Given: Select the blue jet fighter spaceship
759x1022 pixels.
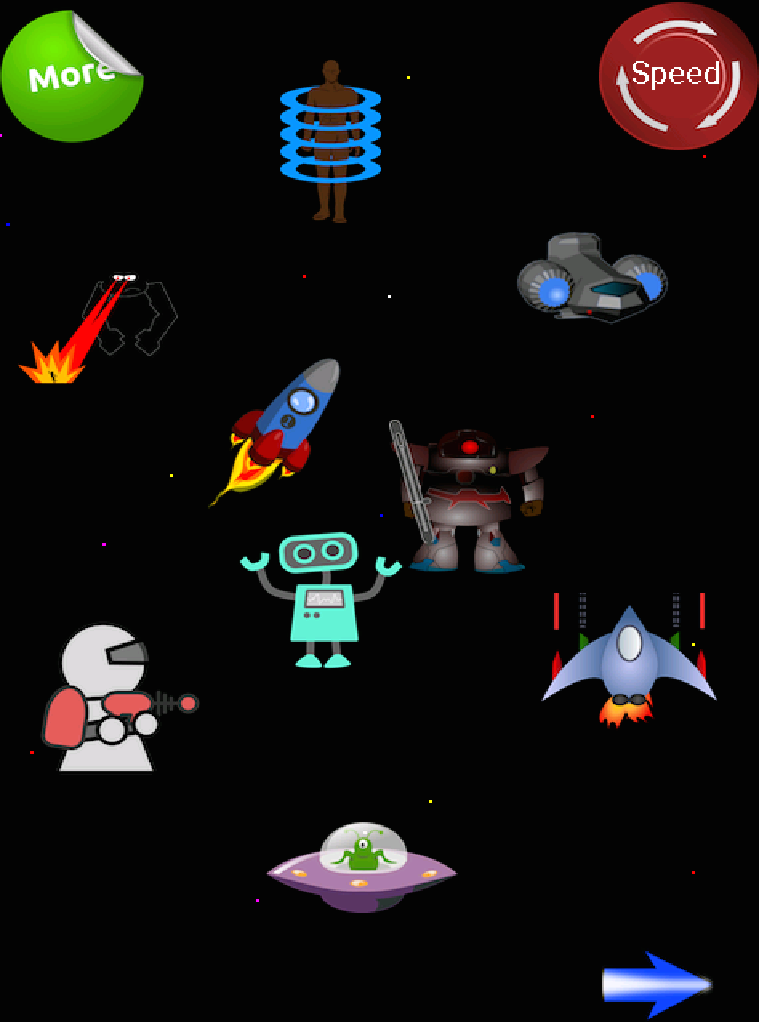Looking at the screenshot, I should tap(629, 662).
